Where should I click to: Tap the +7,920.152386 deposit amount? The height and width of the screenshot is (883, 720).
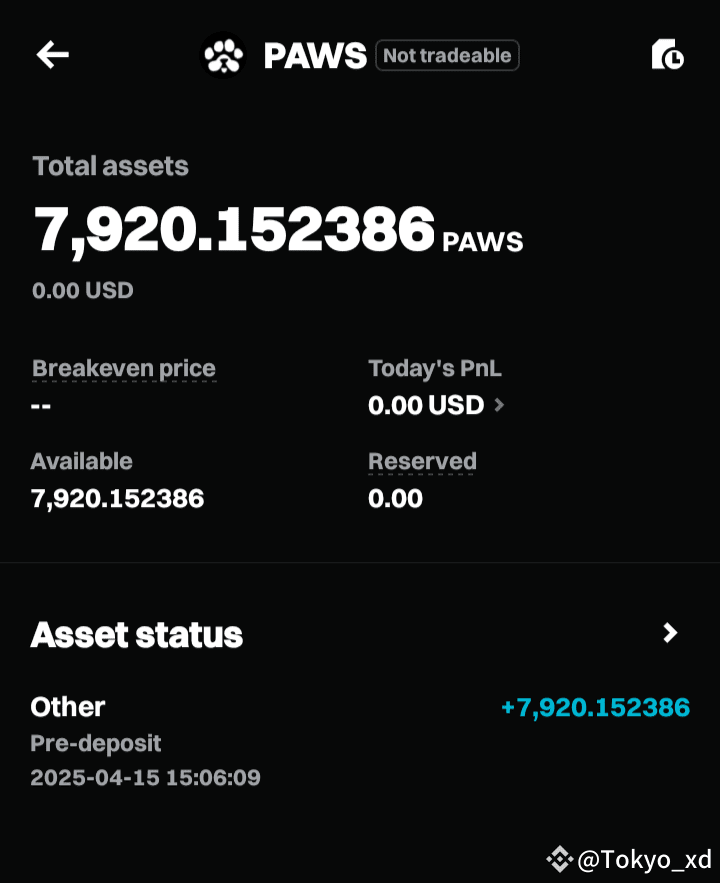pos(595,707)
